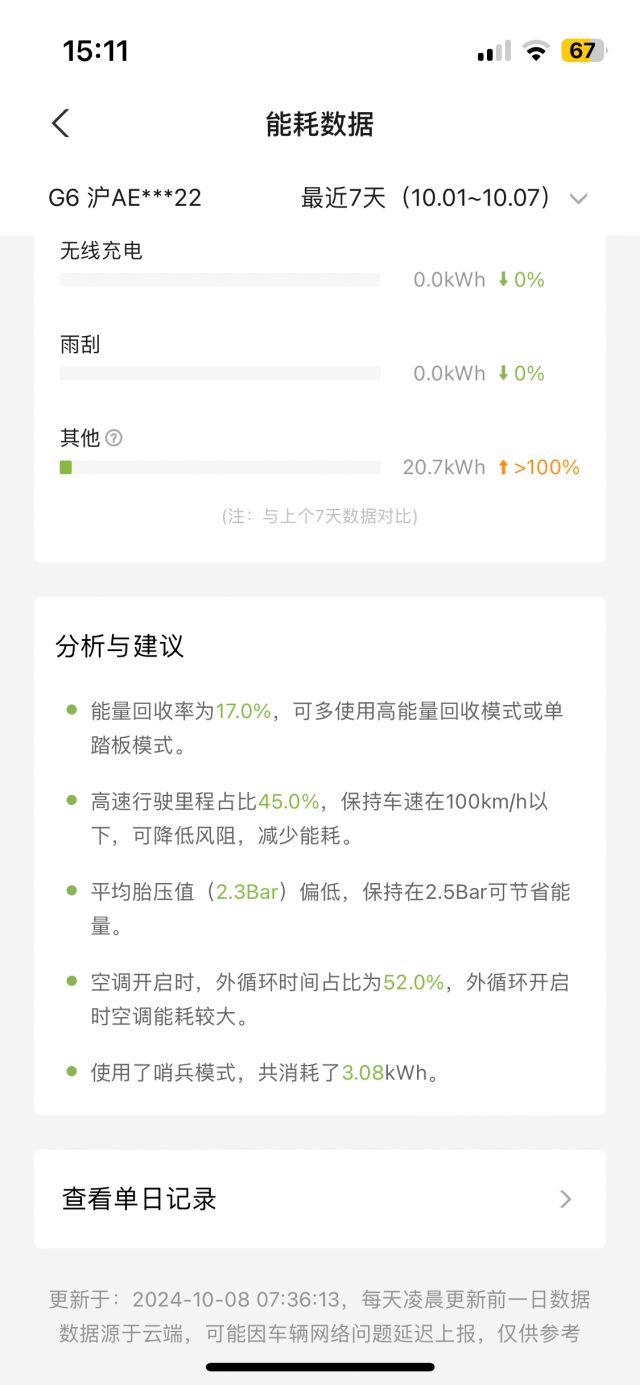Open 查看单日记录 daily records
This screenshot has width=640, height=1385.
pos(320,1199)
